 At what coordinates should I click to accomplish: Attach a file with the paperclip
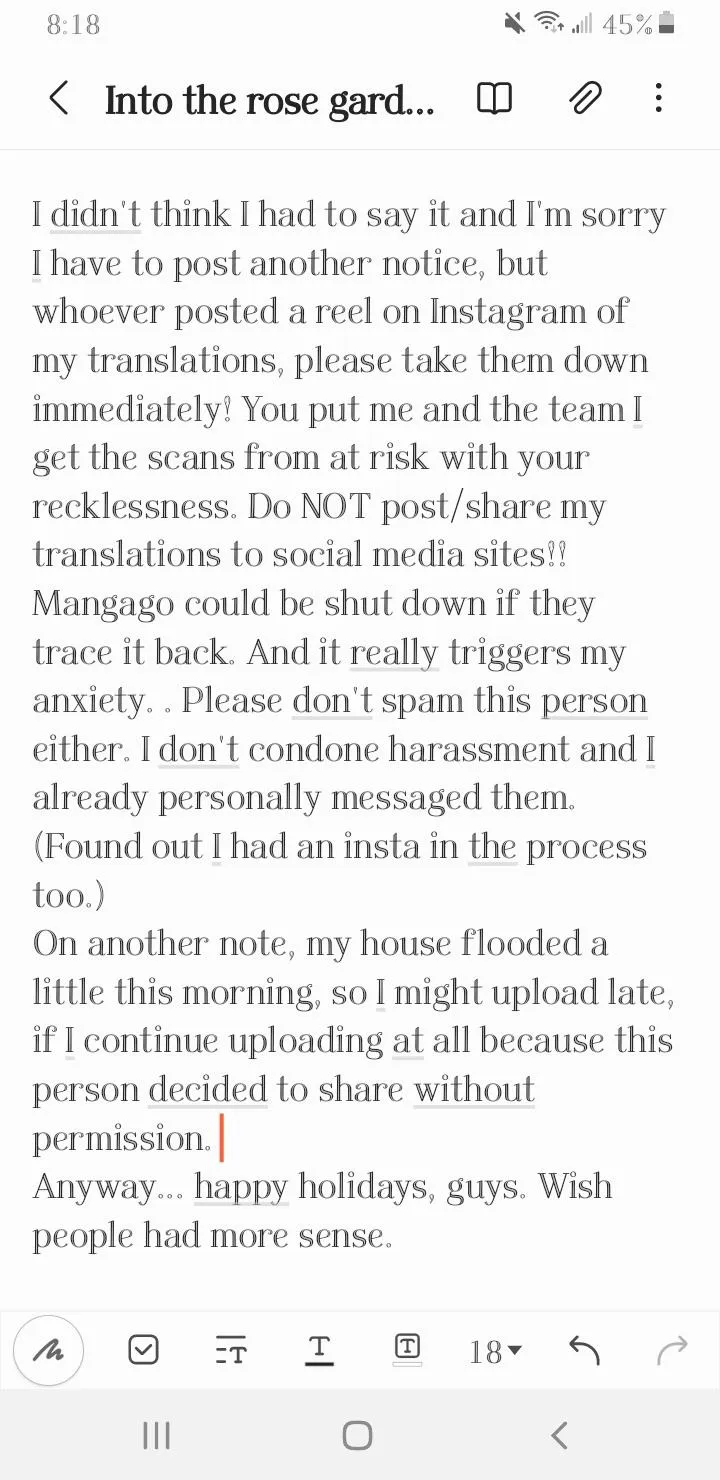pos(585,98)
